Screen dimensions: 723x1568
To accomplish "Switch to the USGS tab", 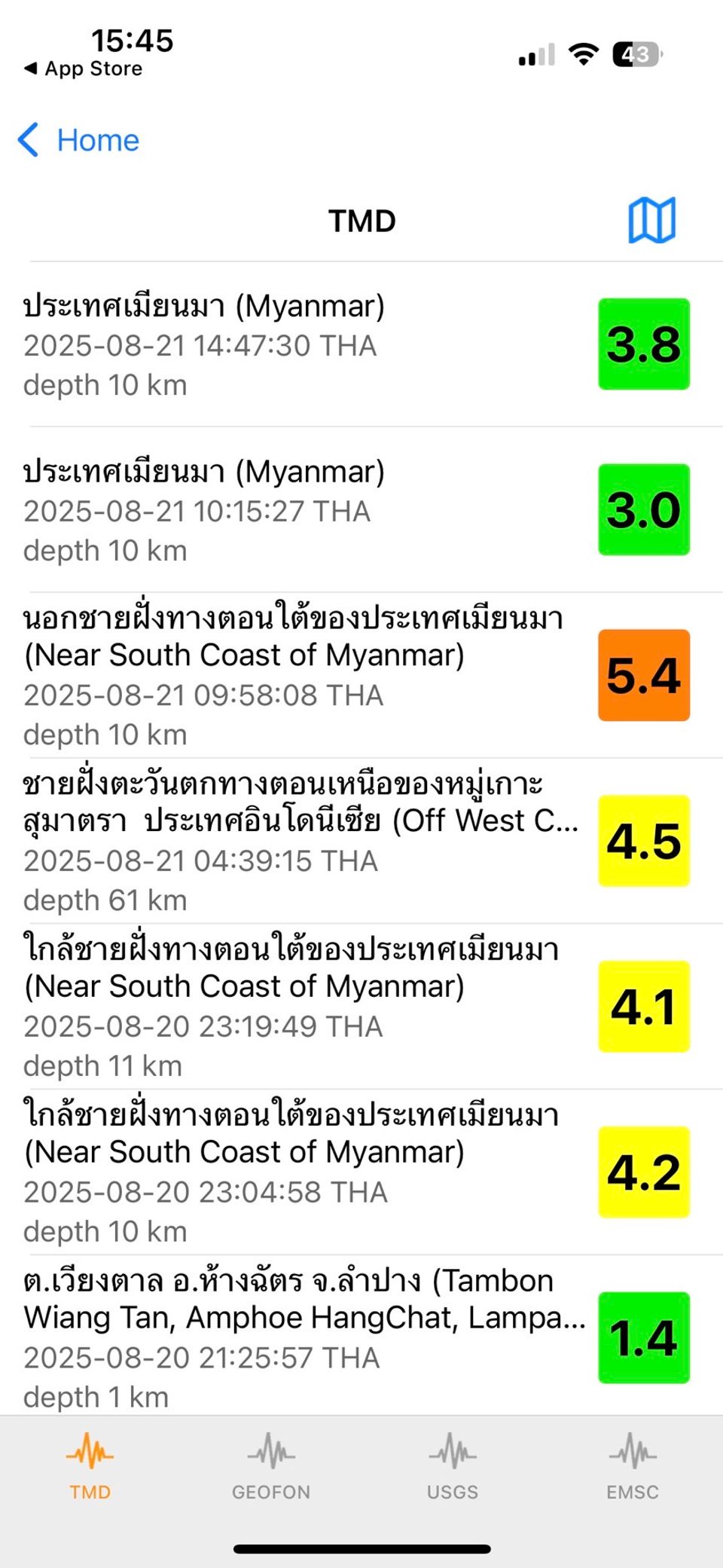I will pyautogui.click(x=452, y=1466).
